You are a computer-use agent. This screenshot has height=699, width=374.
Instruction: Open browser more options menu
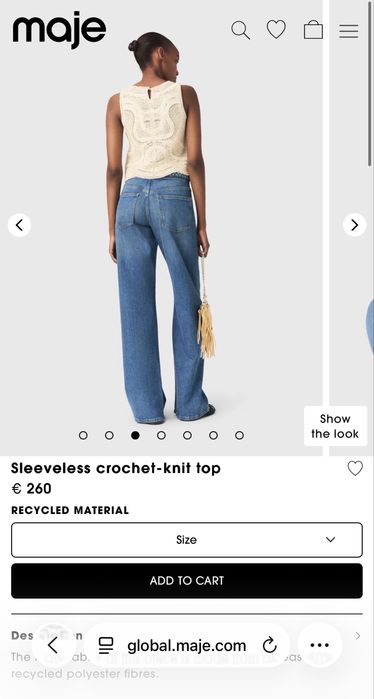point(319,645)
